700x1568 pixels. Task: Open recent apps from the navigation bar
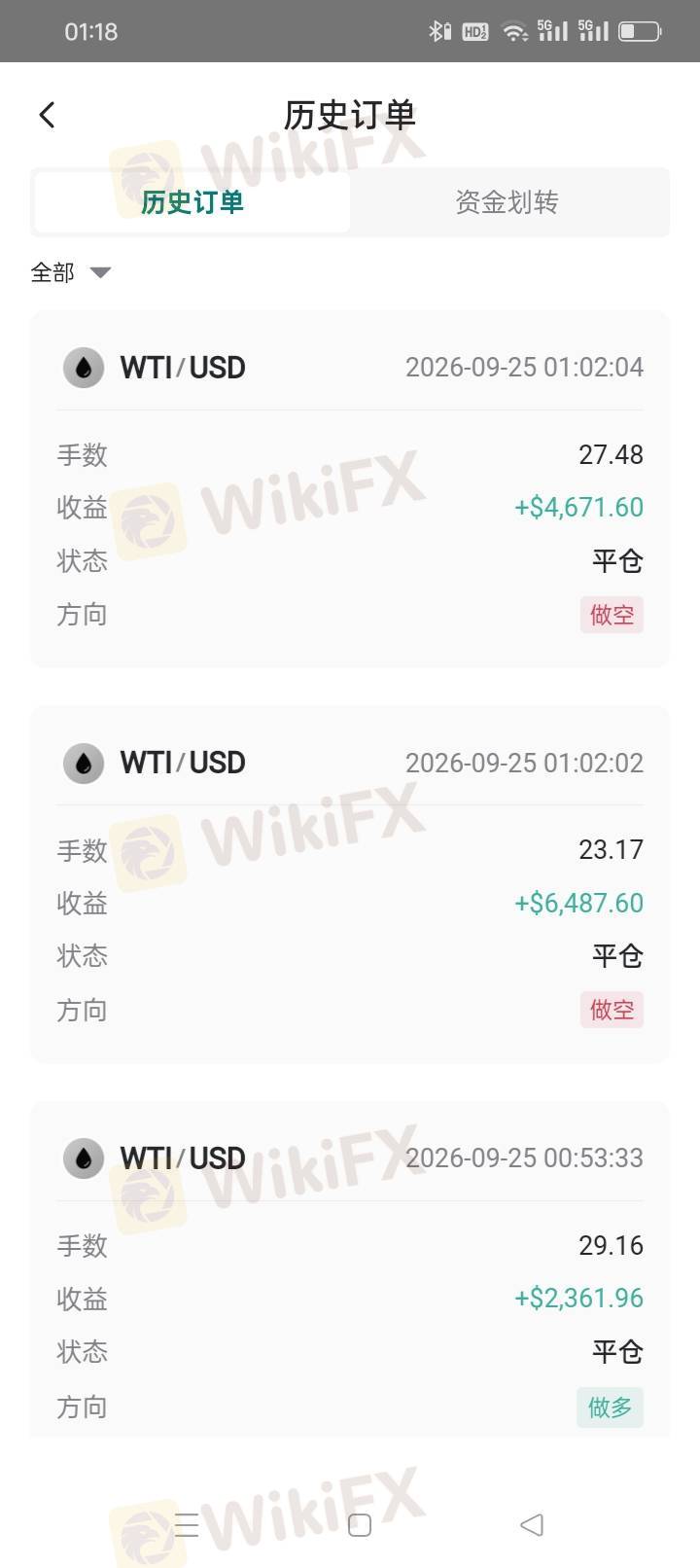[187, 1524]
